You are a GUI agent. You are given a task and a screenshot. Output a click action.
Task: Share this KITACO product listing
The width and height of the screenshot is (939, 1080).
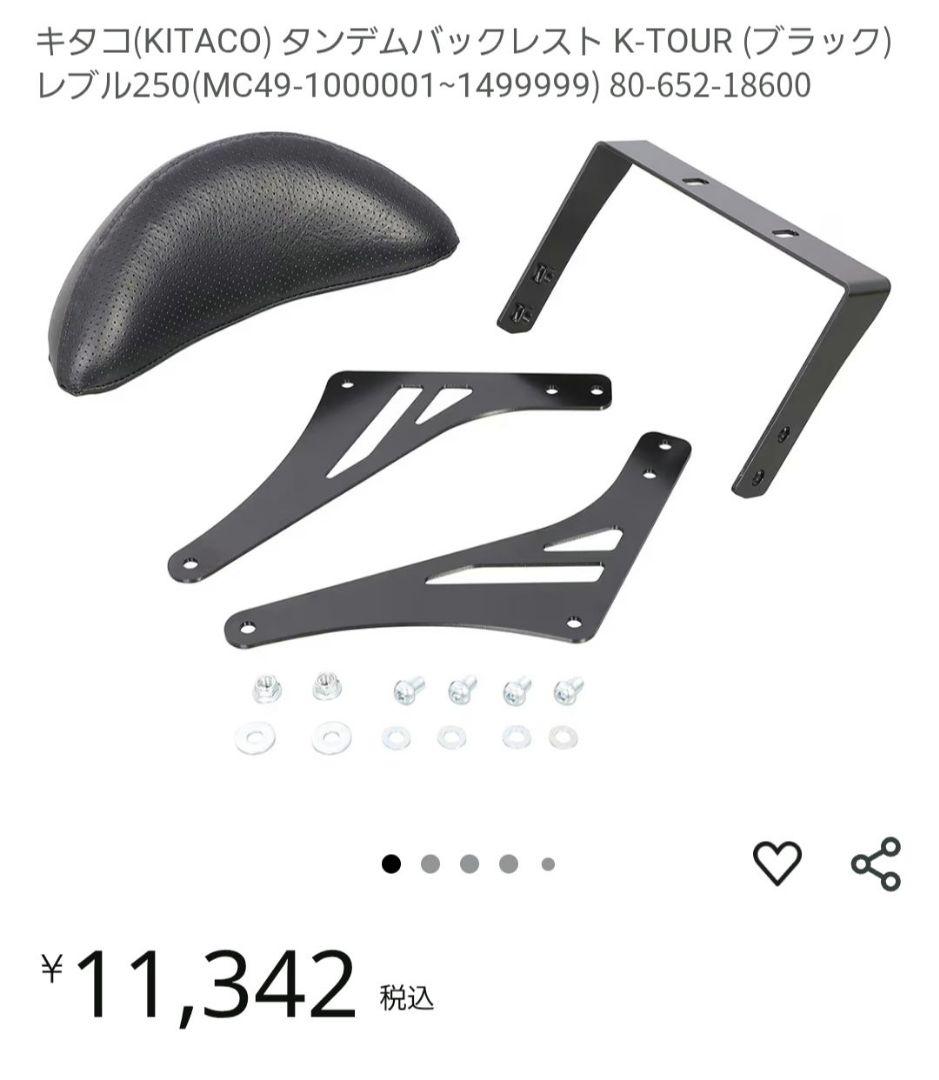click(876, 863)
